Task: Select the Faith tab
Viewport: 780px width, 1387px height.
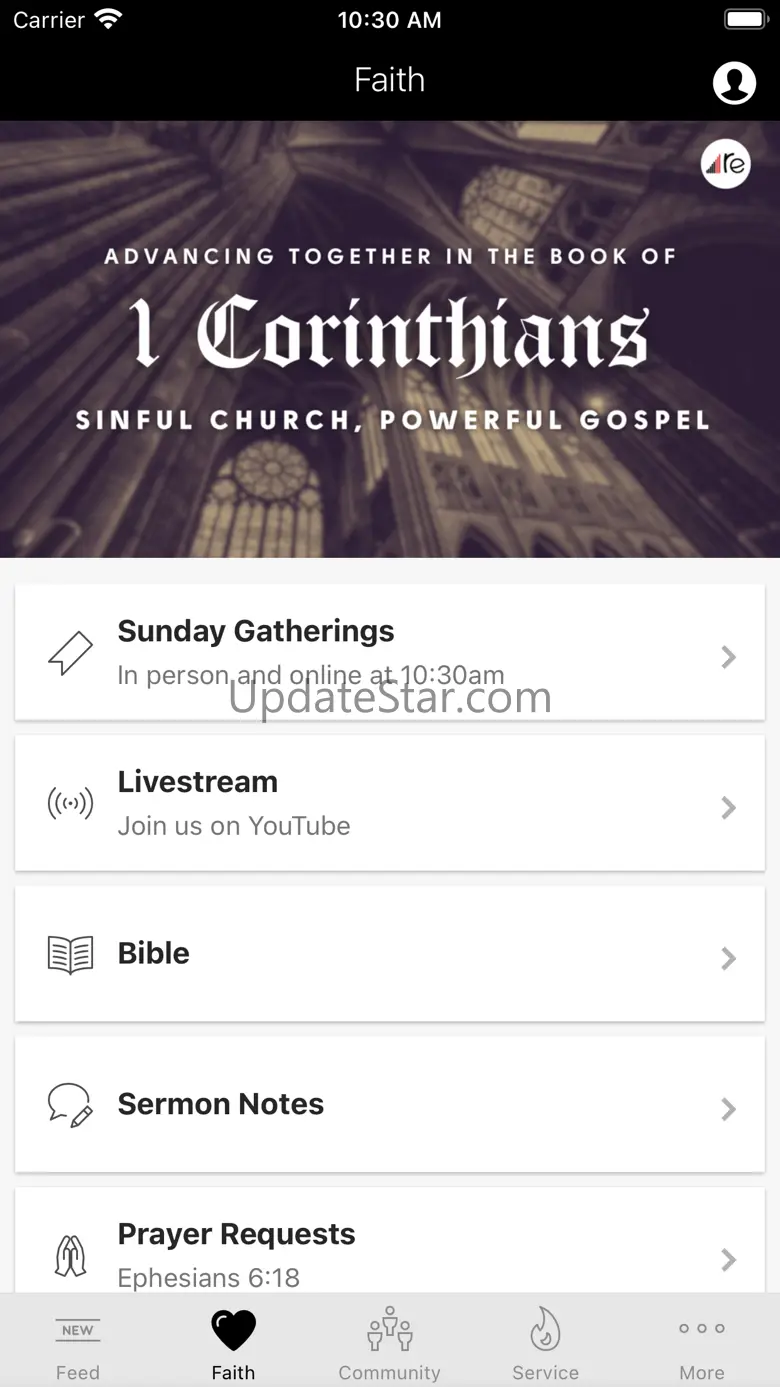Action: [x=233, y=1343]
